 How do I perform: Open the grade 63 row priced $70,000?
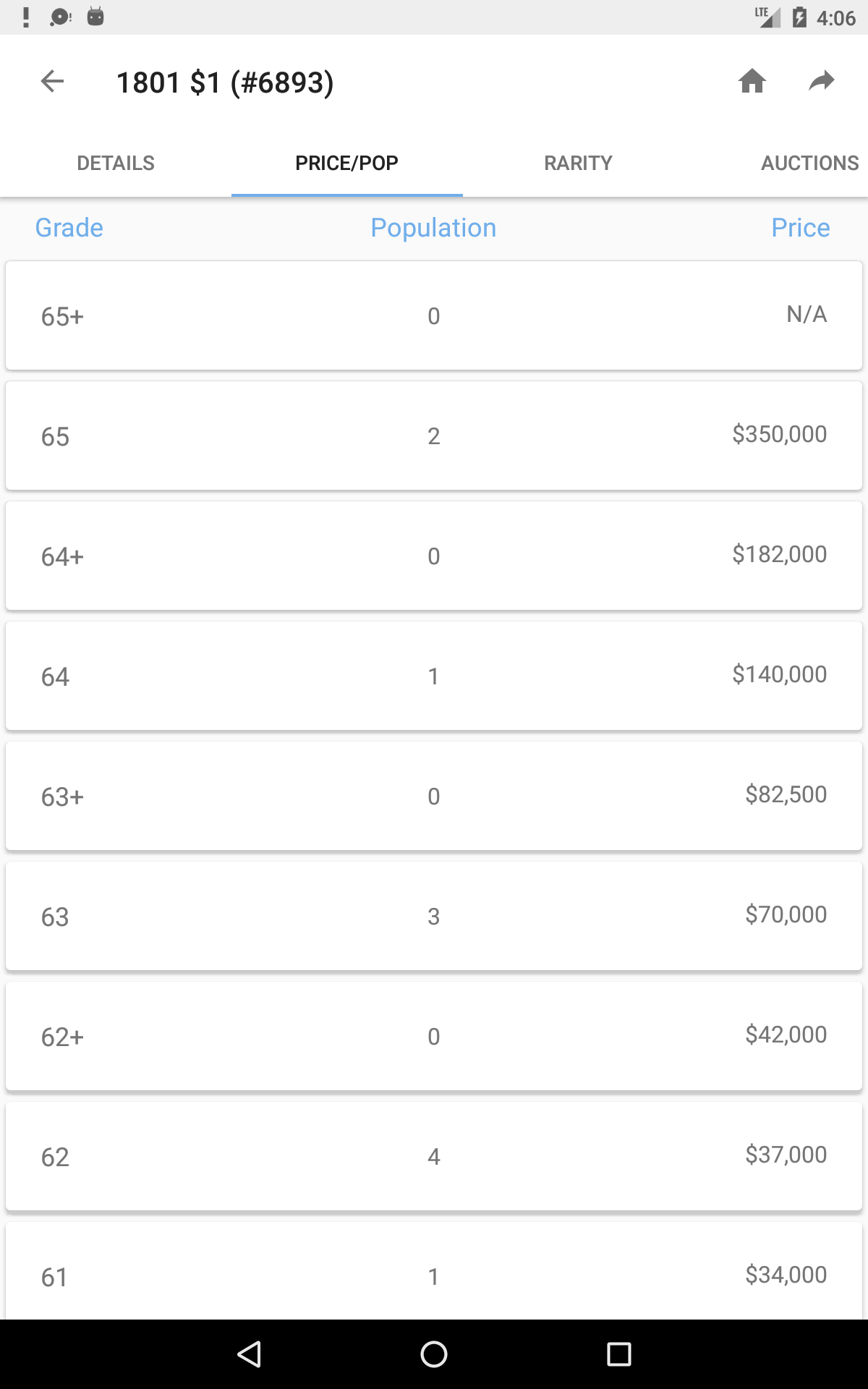pos(434,916)
